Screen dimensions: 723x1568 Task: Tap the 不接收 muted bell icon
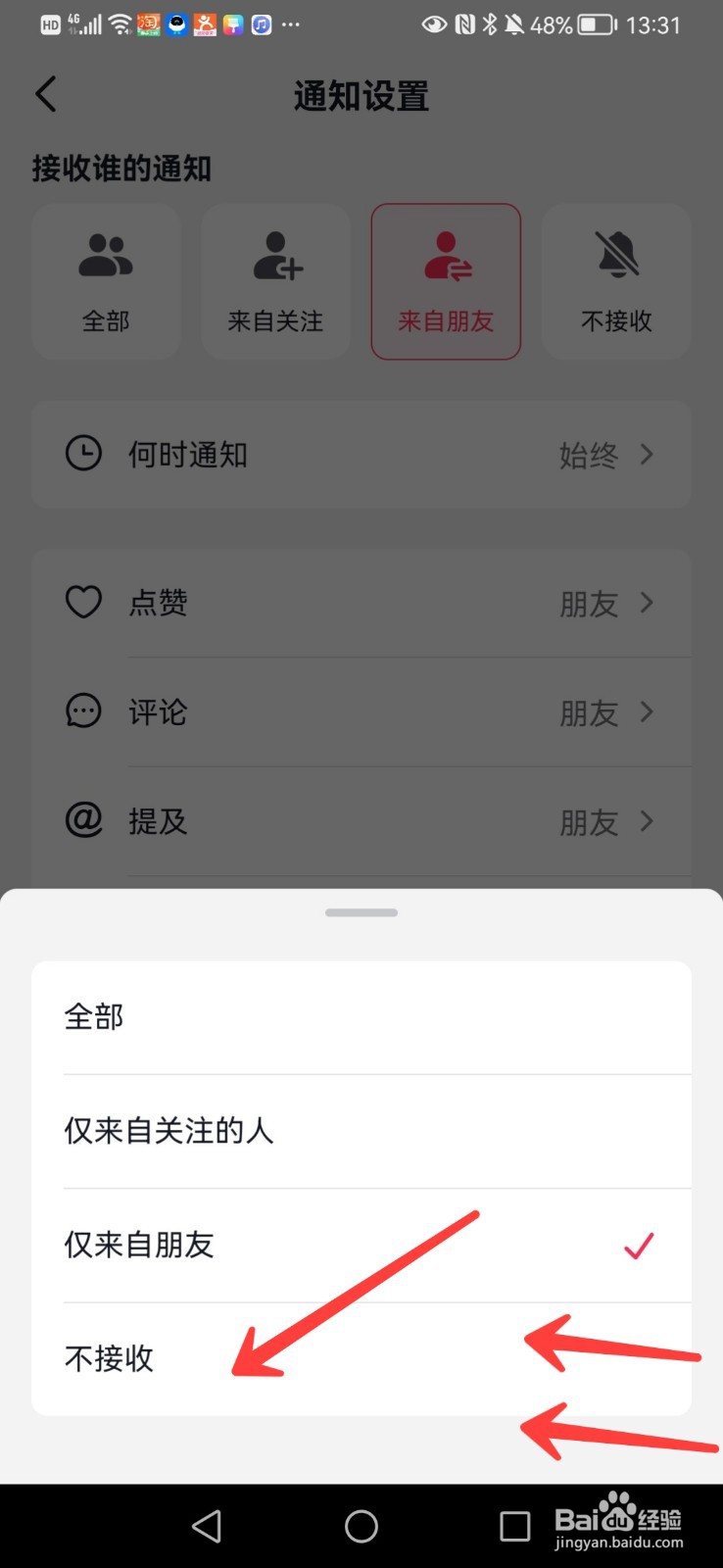tap(615, 255)
